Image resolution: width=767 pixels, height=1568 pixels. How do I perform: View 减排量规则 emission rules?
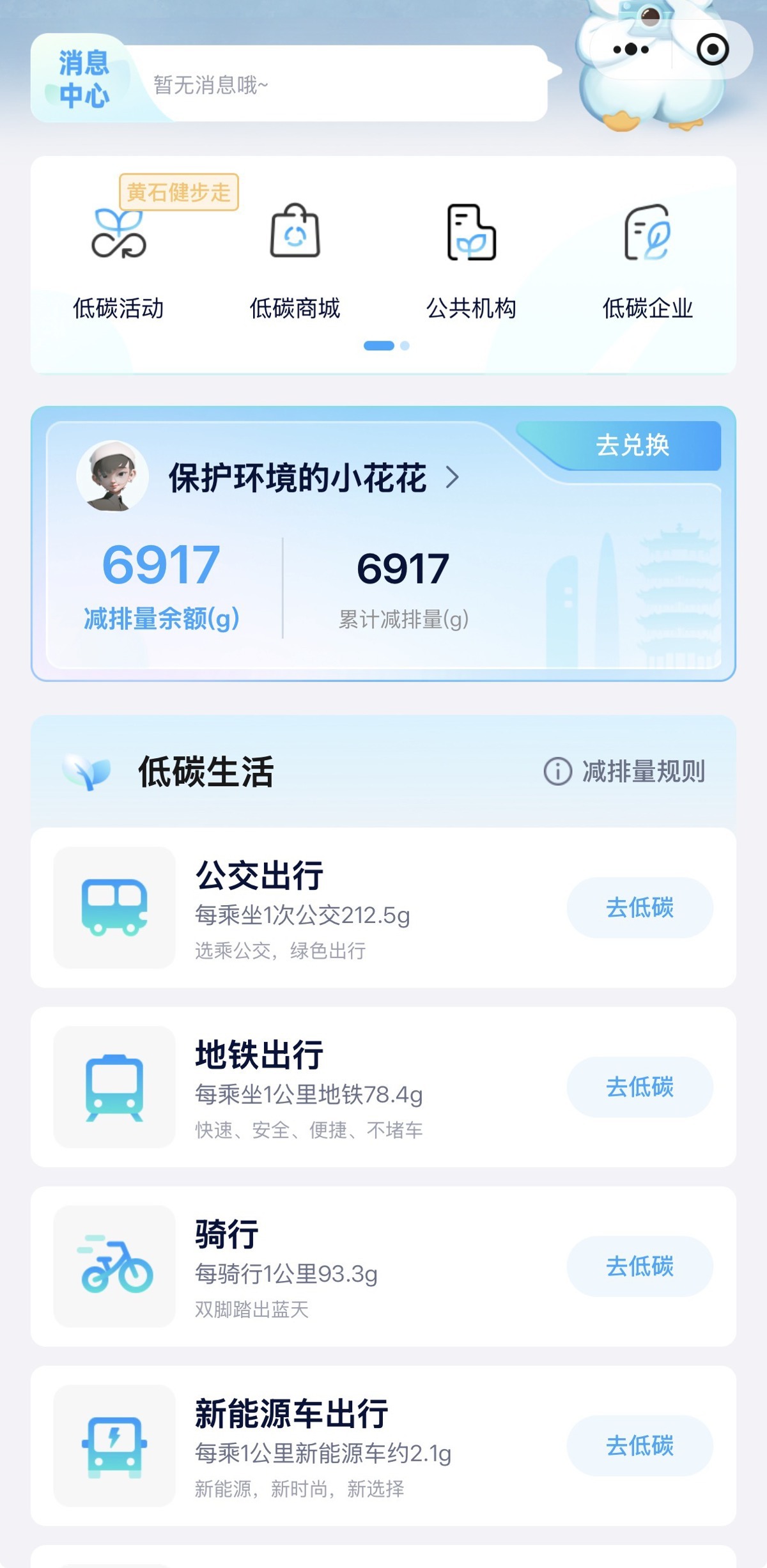[x=625, y=772]
